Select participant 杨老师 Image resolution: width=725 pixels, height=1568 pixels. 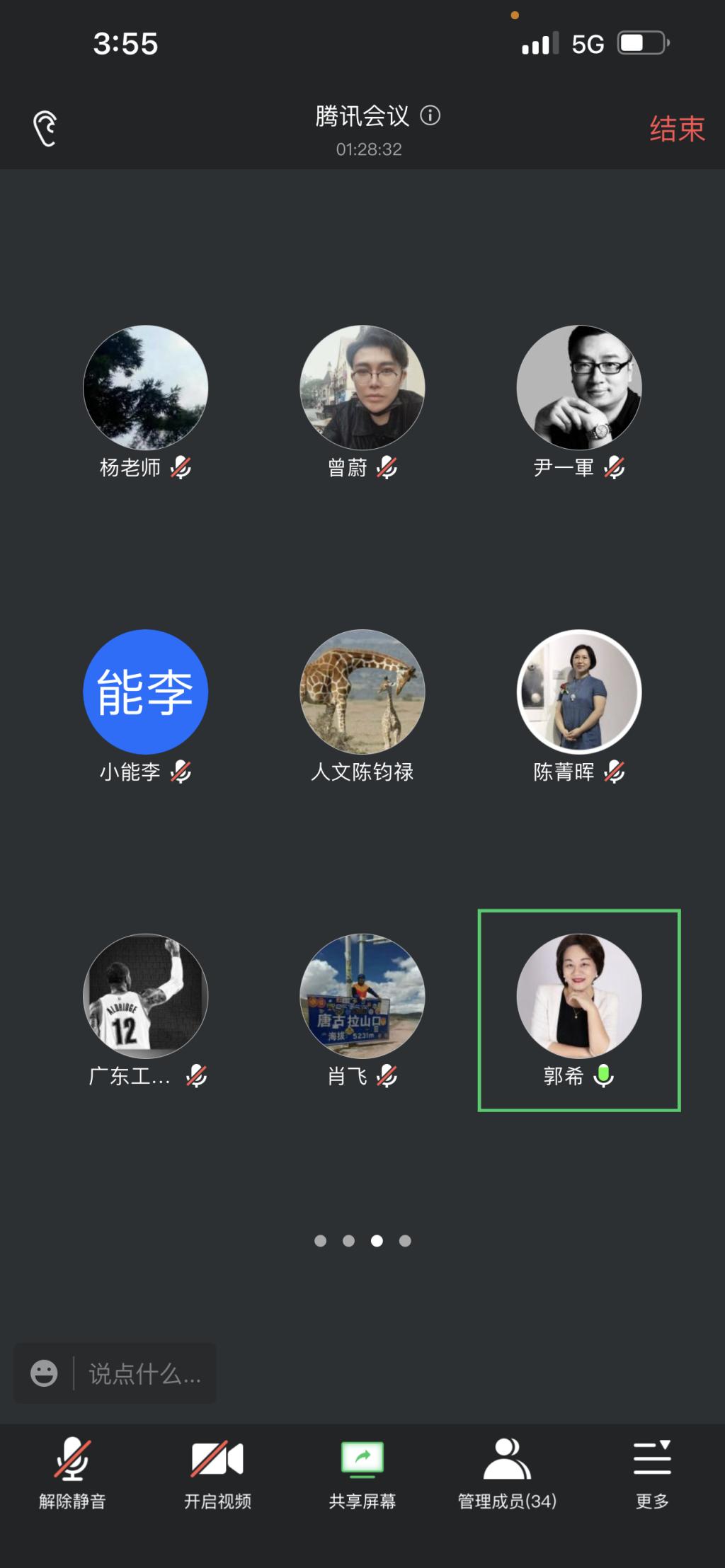point(146,388)
